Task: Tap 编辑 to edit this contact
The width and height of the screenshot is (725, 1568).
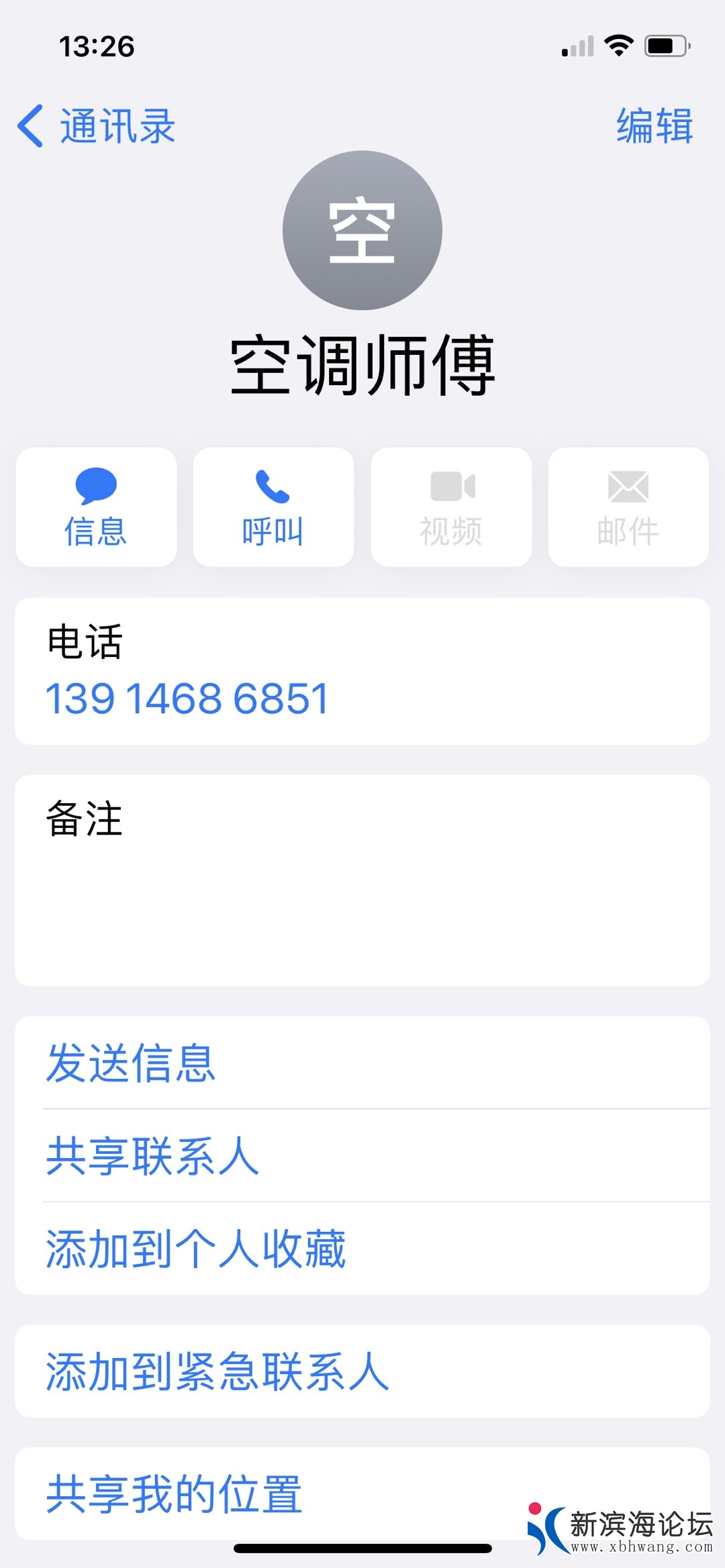Action: [654, 126]
